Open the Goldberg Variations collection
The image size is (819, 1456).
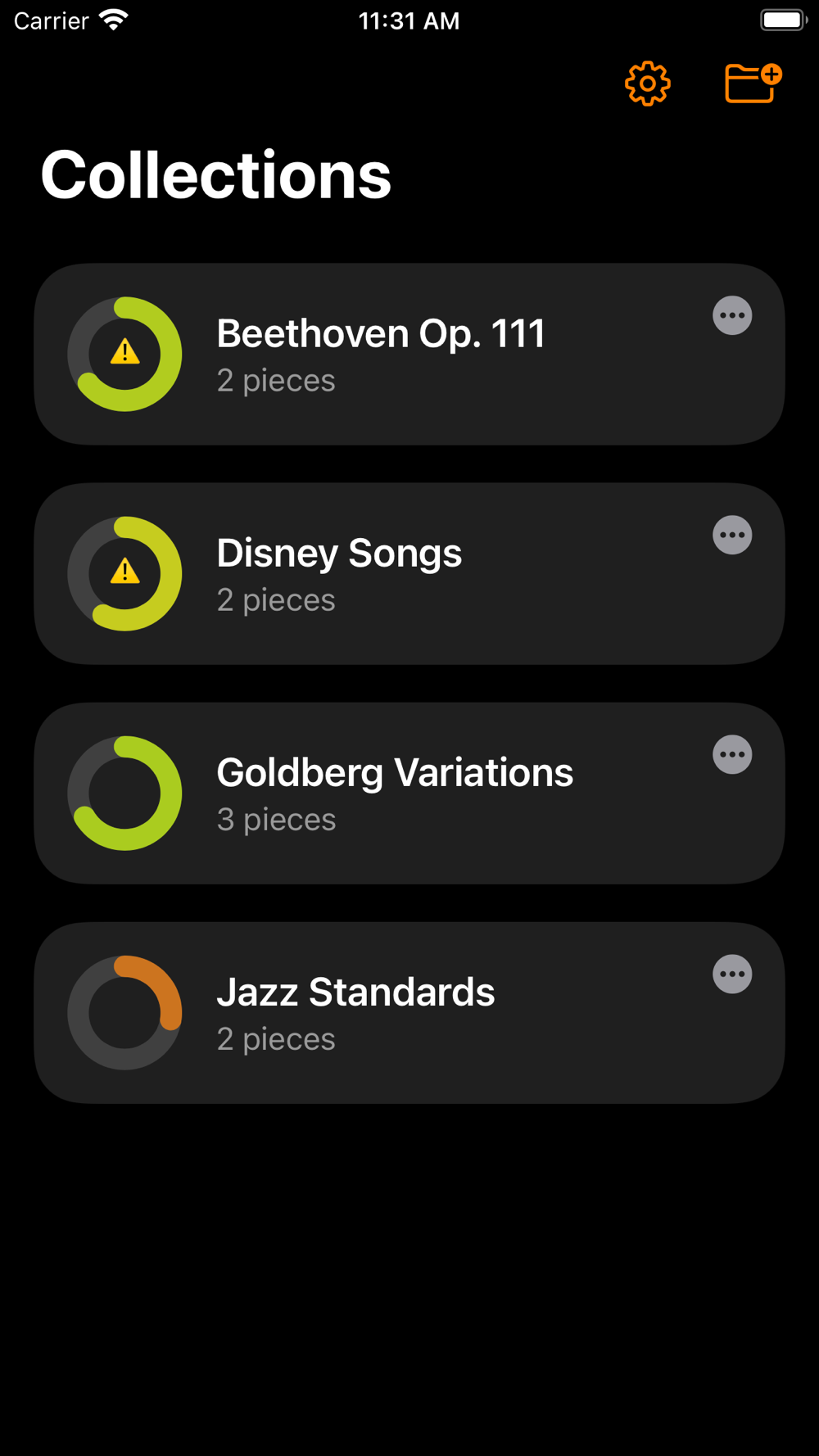409,794
